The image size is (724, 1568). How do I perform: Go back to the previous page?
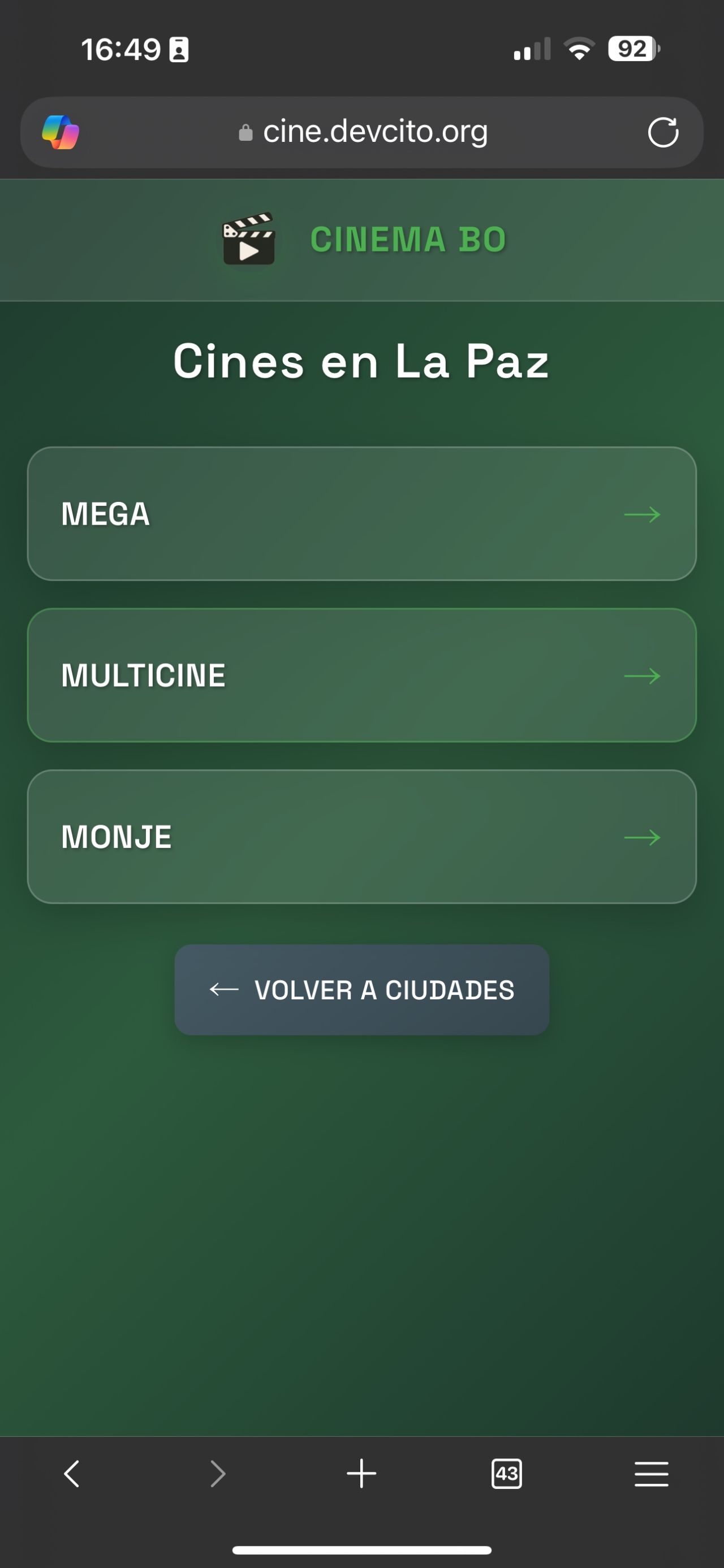point(72,1474)
